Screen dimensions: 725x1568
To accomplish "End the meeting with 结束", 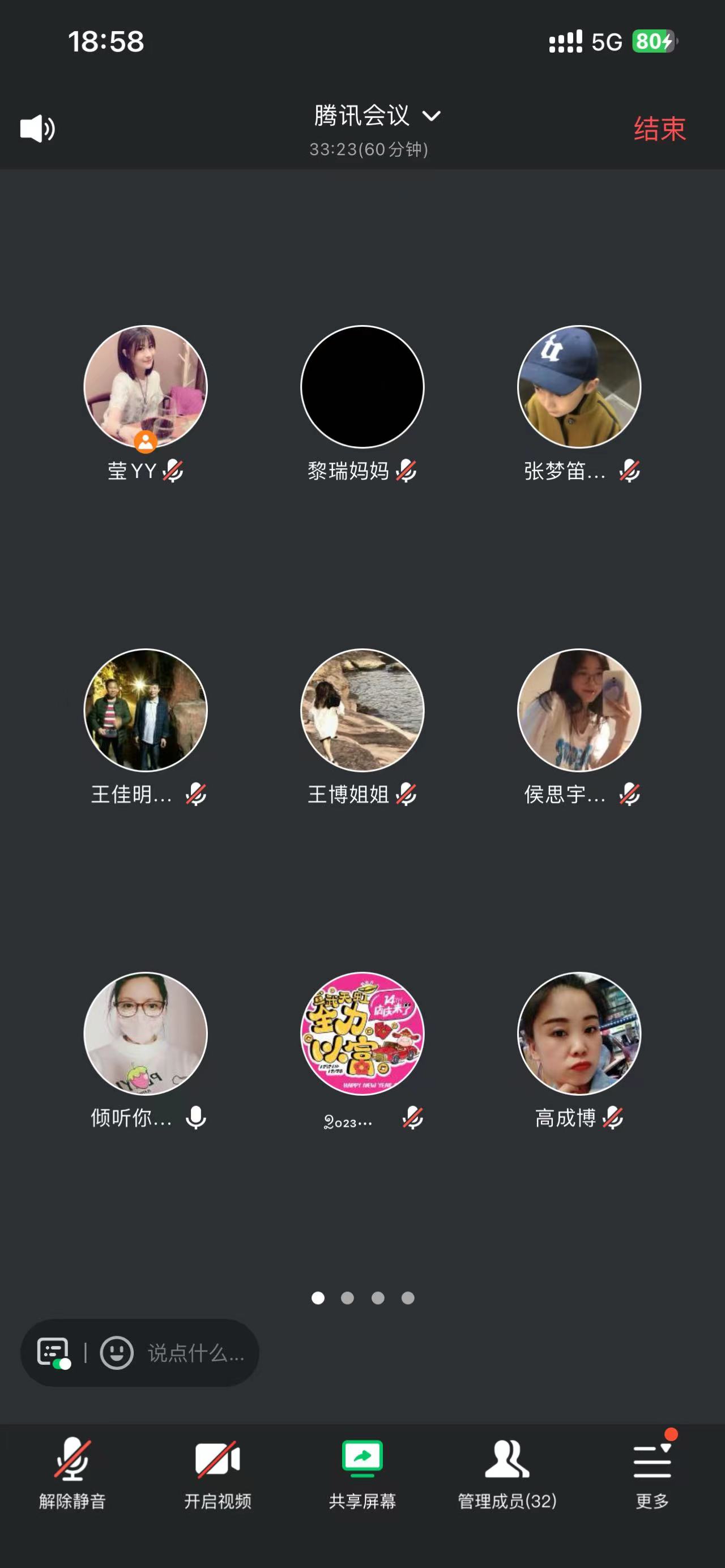I will pyautogui.click(x=659, y=129).
